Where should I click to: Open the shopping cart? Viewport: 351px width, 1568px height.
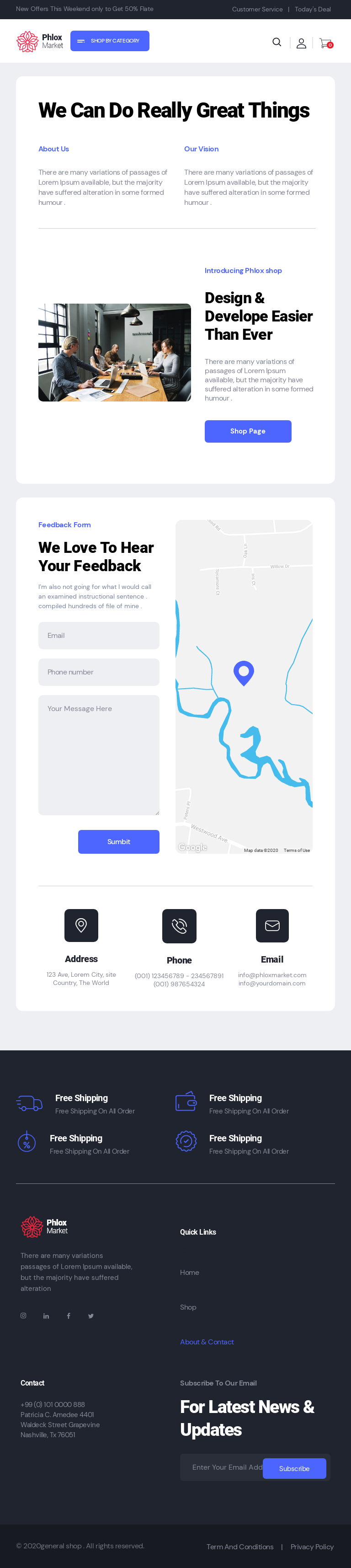click(x=325, y=43)
